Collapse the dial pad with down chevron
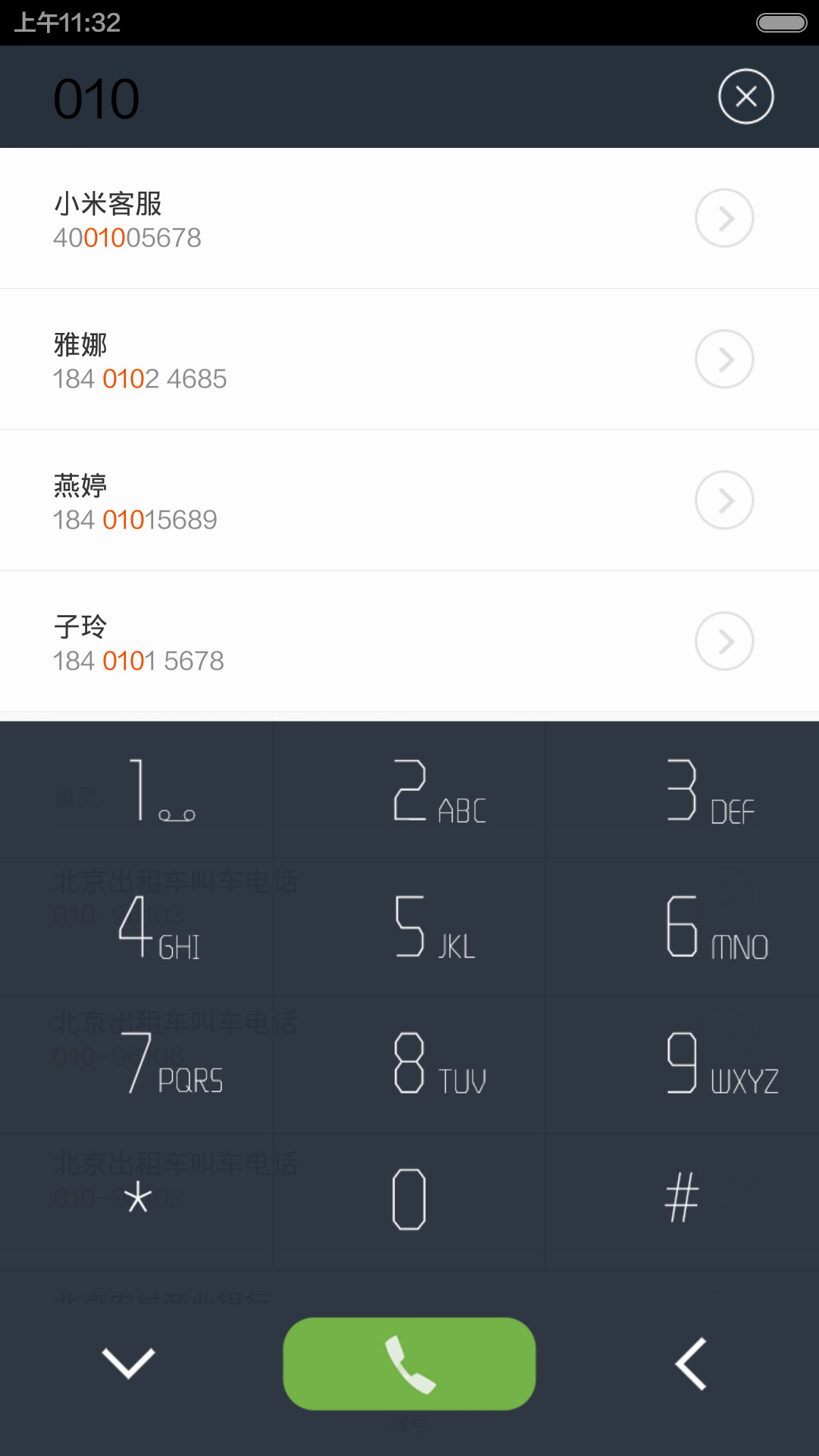 pos(128,1363)
